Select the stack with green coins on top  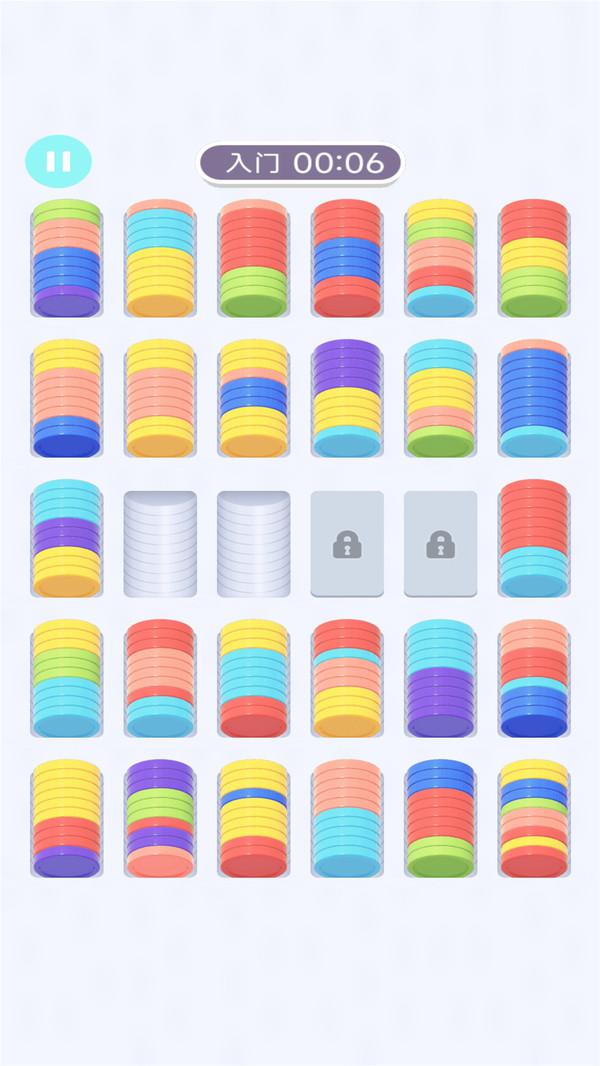[67, 258]
